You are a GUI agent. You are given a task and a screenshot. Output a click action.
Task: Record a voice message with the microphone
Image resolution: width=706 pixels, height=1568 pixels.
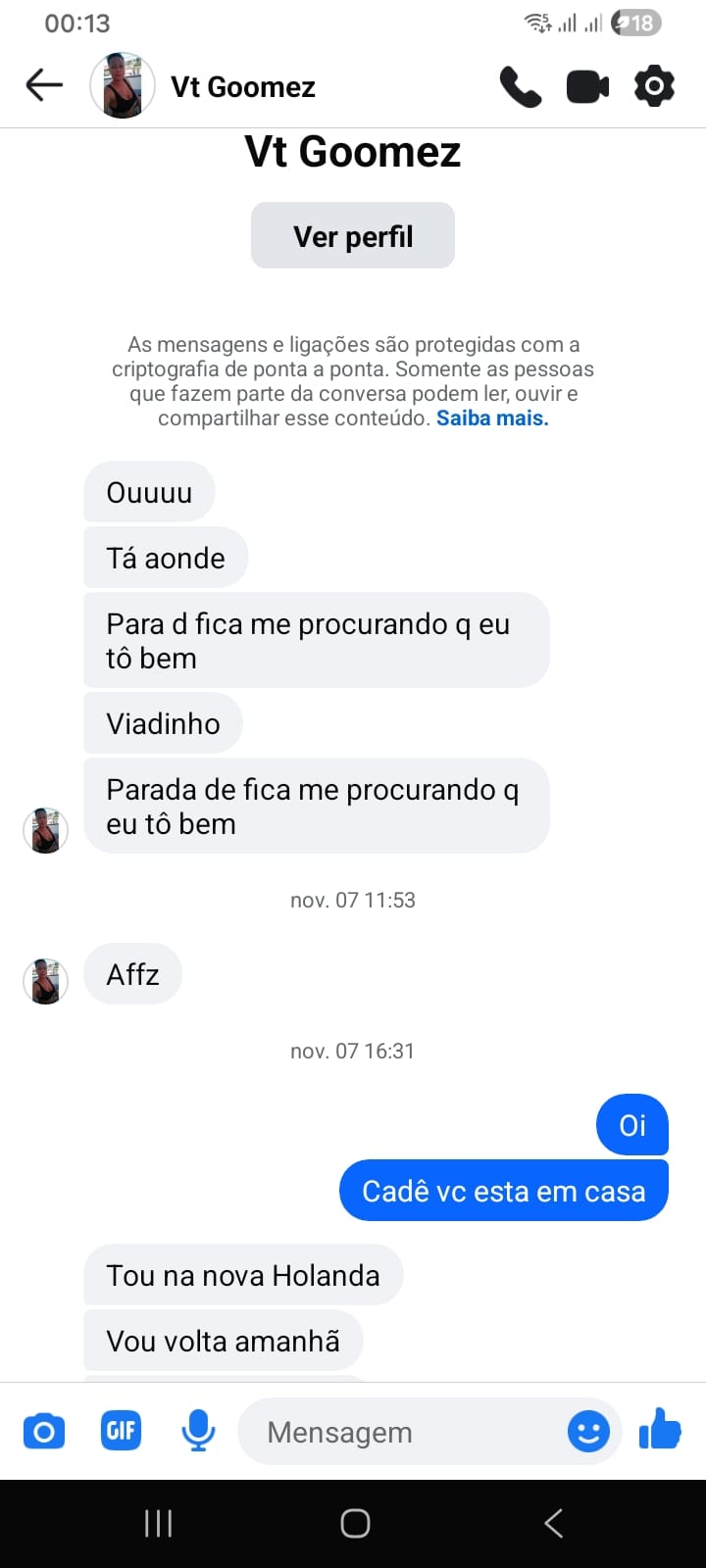click(198, 1432)
